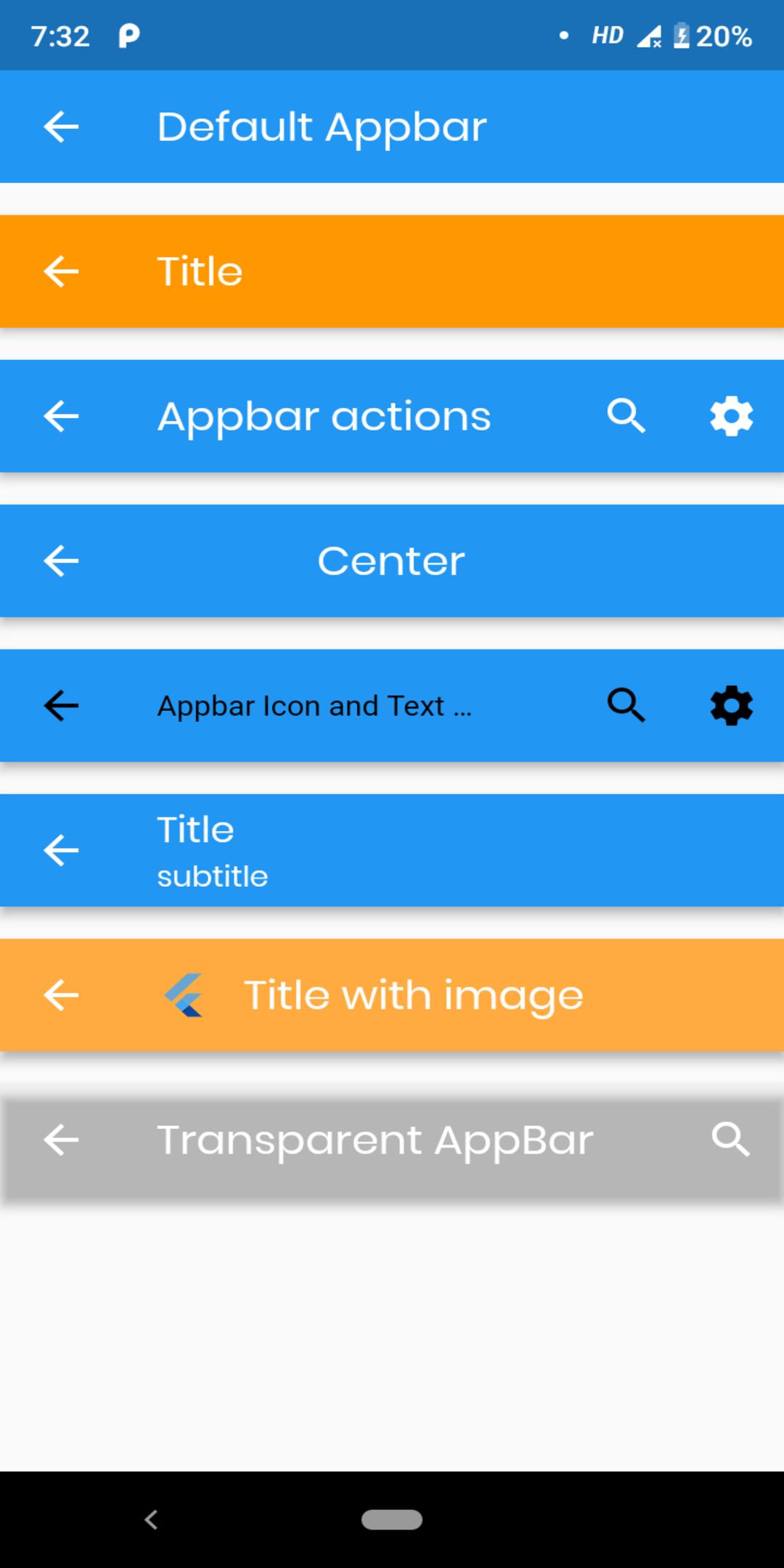Go back using system navigation bar
The width and height of the screenshot is (784, 1568).
151,1519
